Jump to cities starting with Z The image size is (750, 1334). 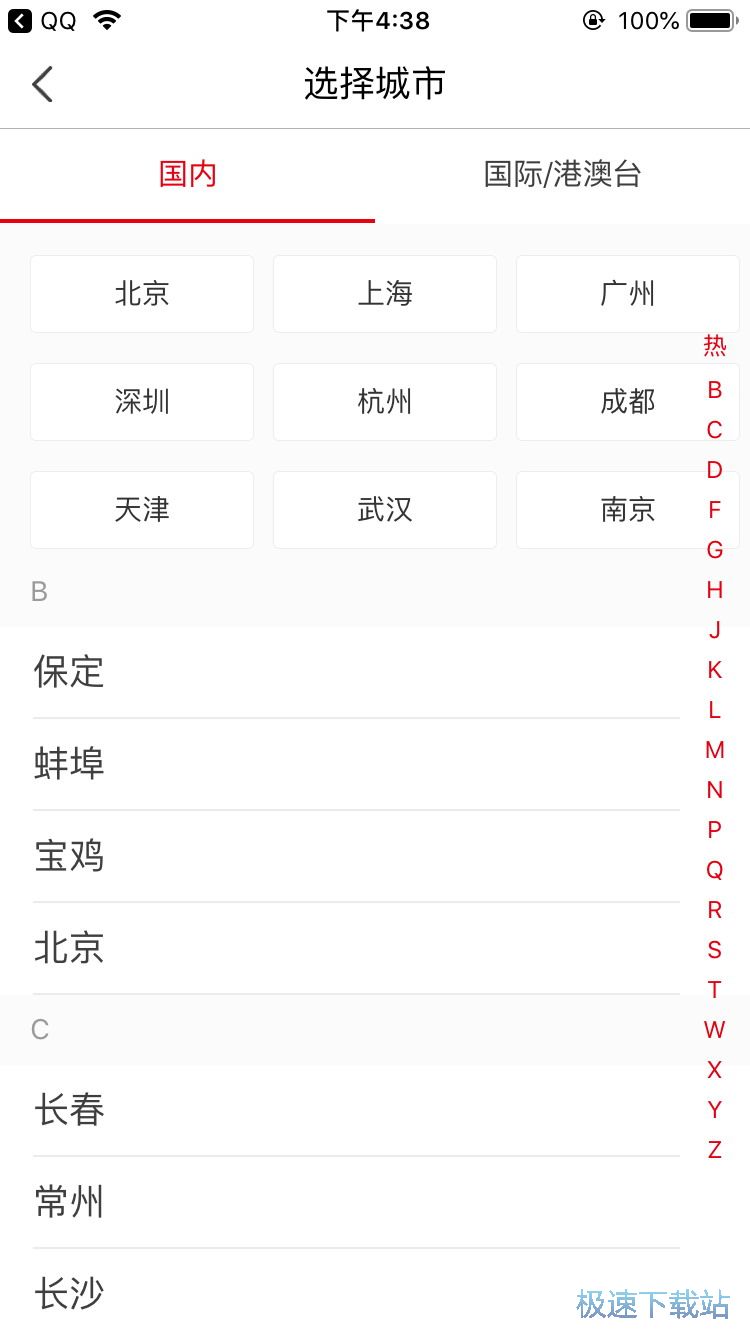click(714, 1149)
